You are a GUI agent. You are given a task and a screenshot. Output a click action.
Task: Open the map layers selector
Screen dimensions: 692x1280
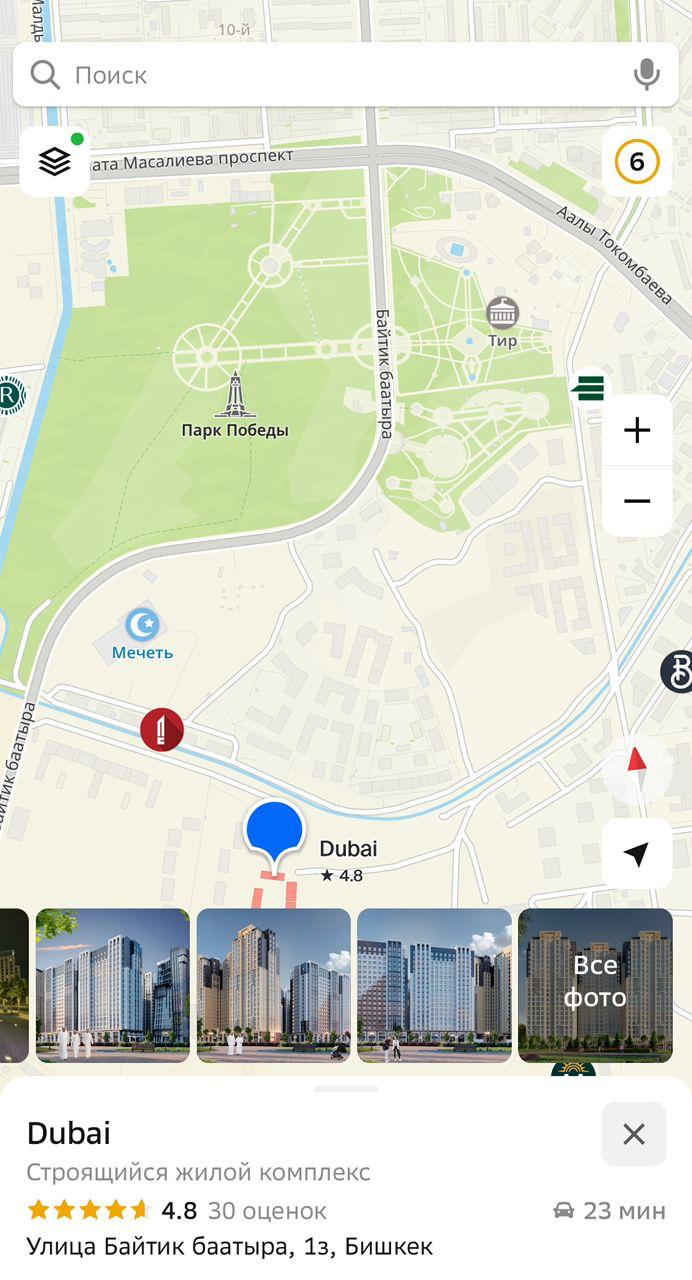click(54, 161)
